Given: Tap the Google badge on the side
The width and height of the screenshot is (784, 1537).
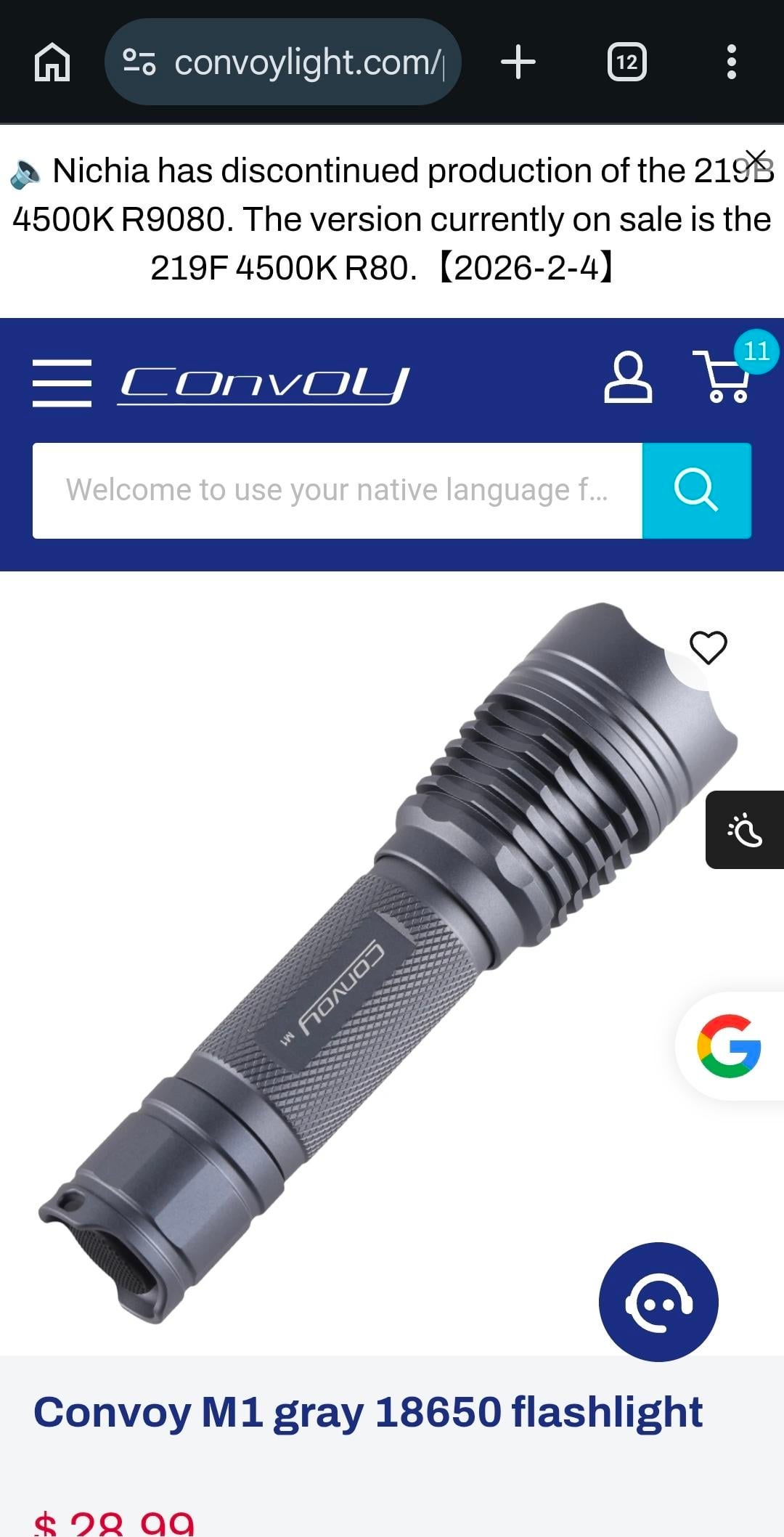Looking at the screenshot, I should point(730,1046).
